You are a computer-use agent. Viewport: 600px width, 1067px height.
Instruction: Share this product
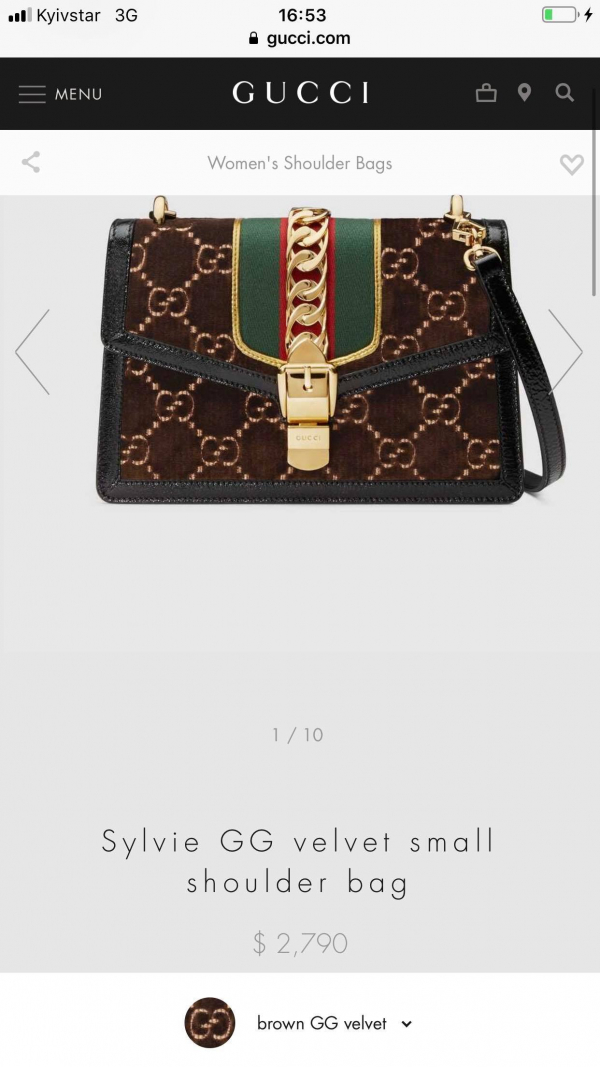(31, 162)
